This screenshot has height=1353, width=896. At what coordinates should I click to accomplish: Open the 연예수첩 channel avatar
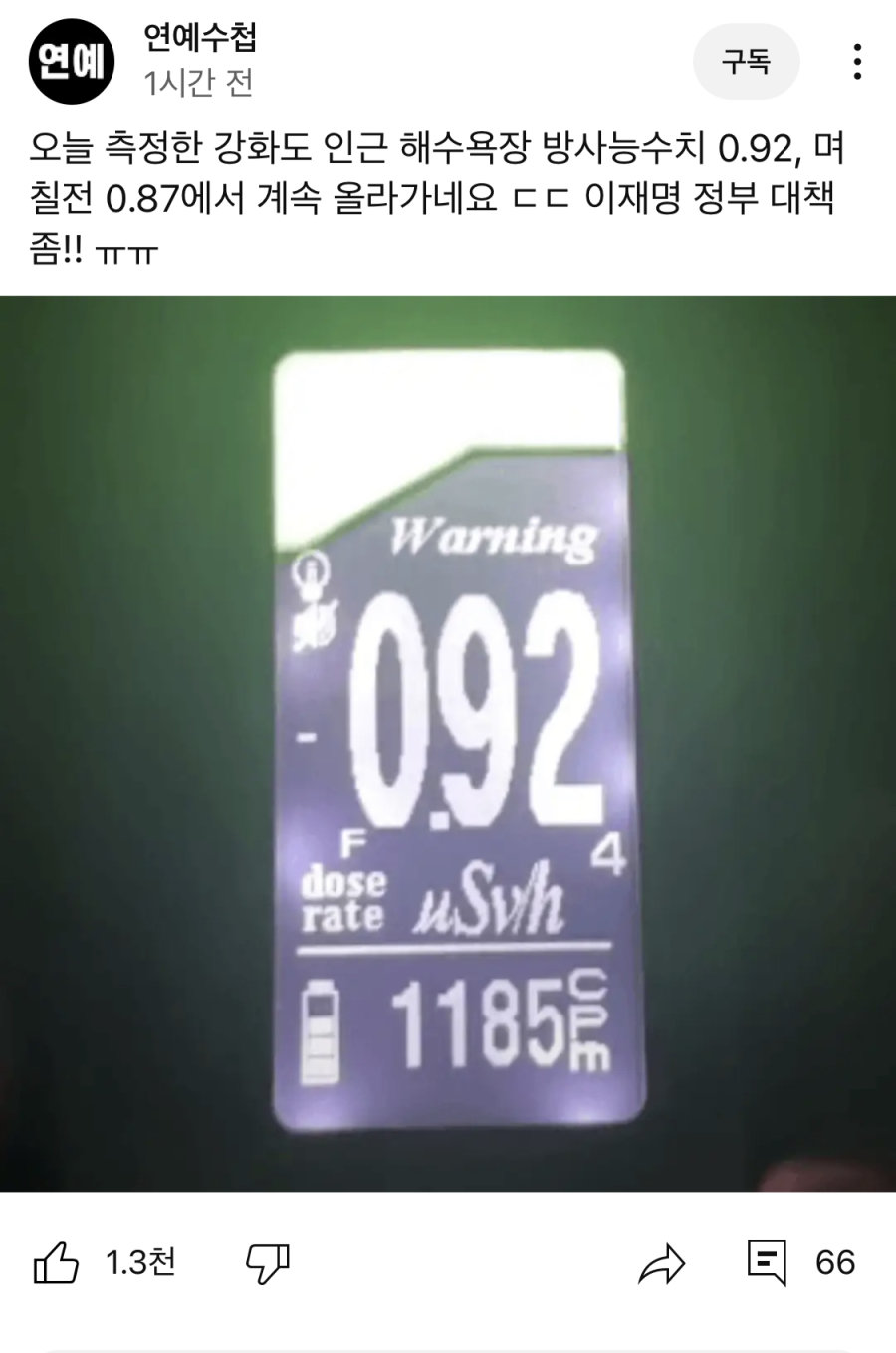tap(72, 62)
